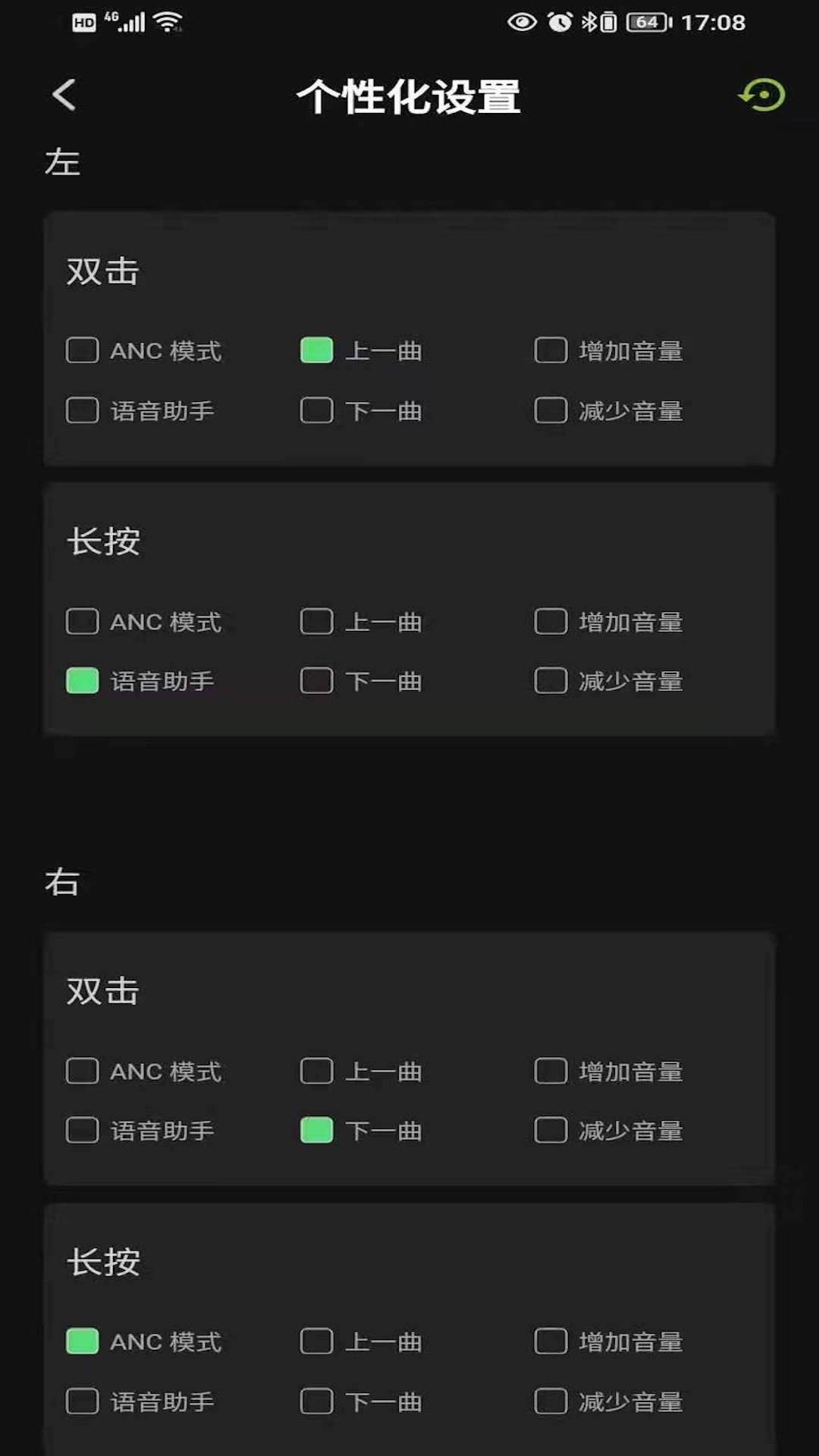Select 上一曲 for right 双击
The height and width of the screenshot is (1456, 819).
(317, 1071)
